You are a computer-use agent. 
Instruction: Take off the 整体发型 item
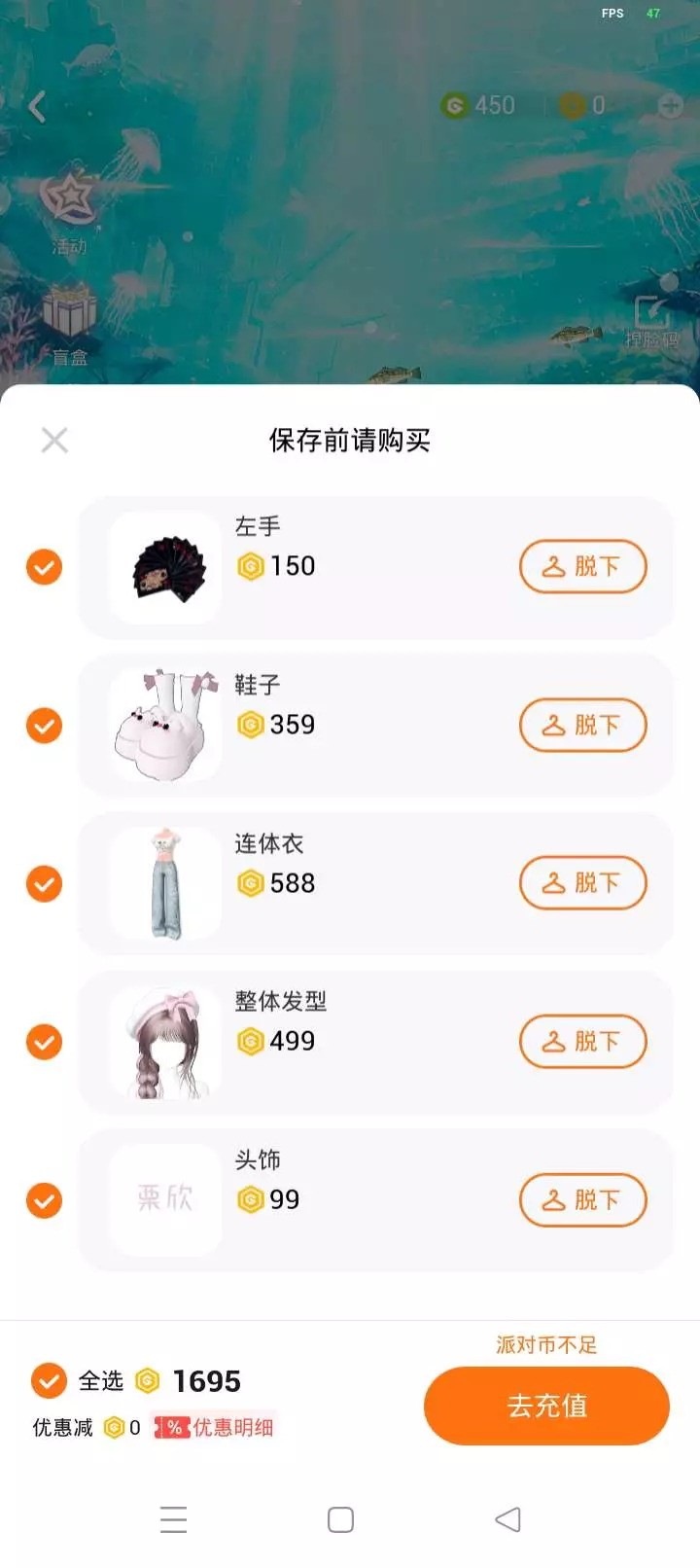[582, 1042]
